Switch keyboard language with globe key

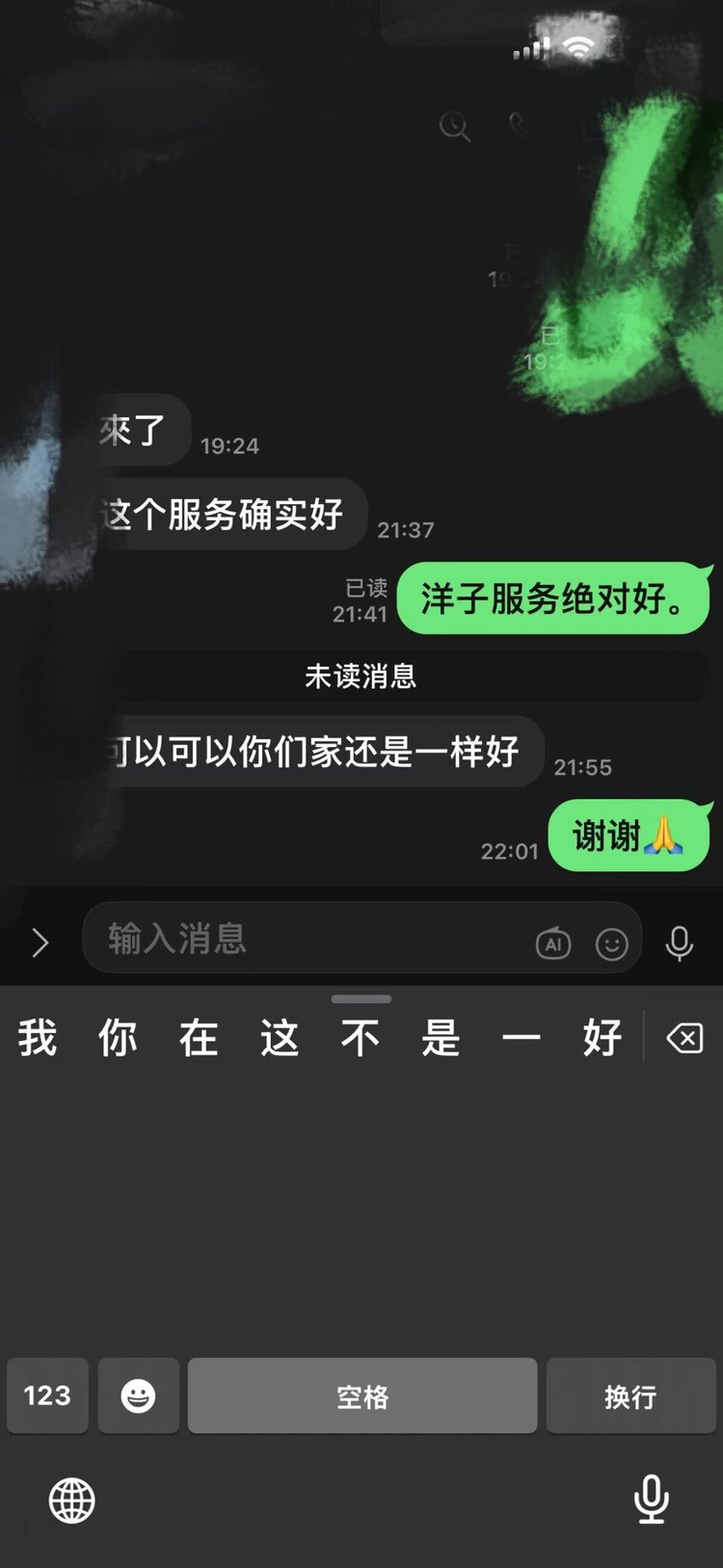[x=72, y=1500]
